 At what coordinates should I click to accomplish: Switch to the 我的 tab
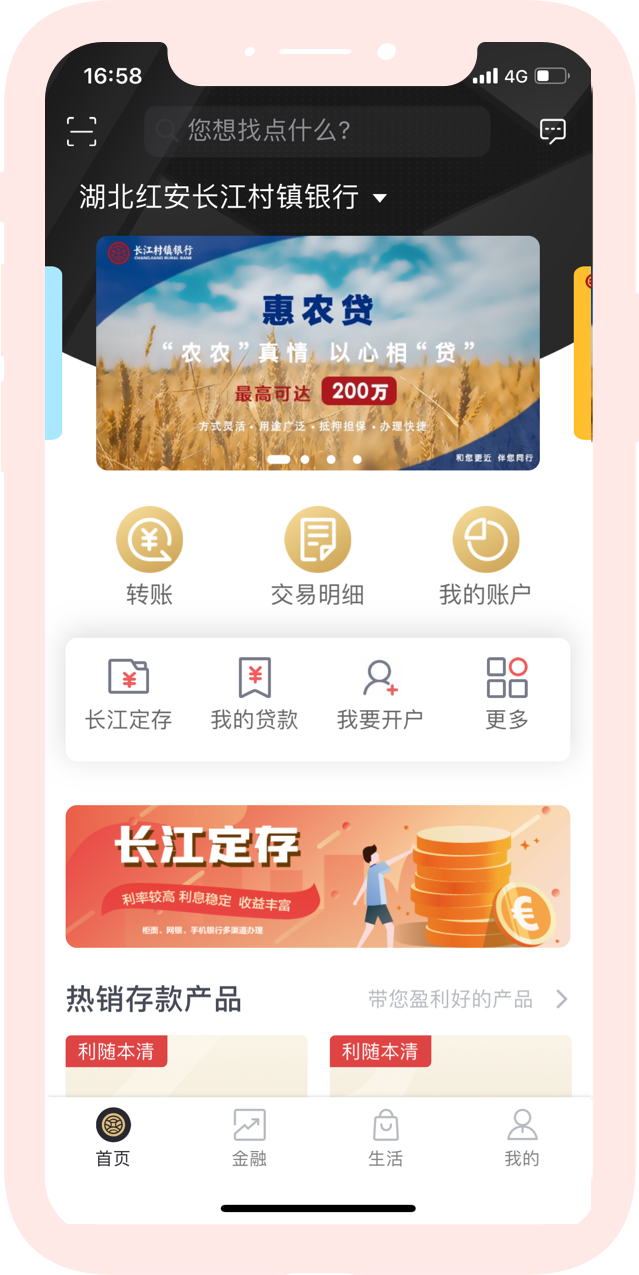521,1137
